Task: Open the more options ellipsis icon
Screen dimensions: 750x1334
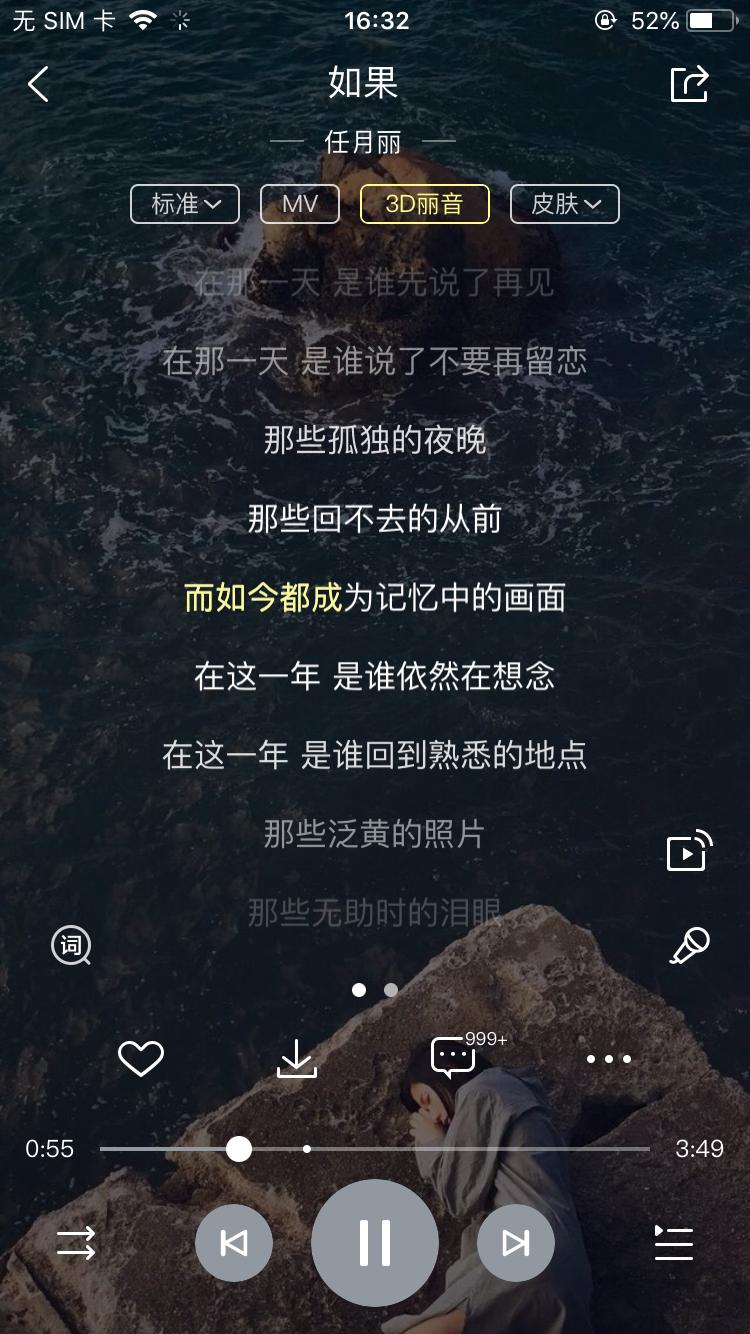Action: click(x=609, y=1057)
